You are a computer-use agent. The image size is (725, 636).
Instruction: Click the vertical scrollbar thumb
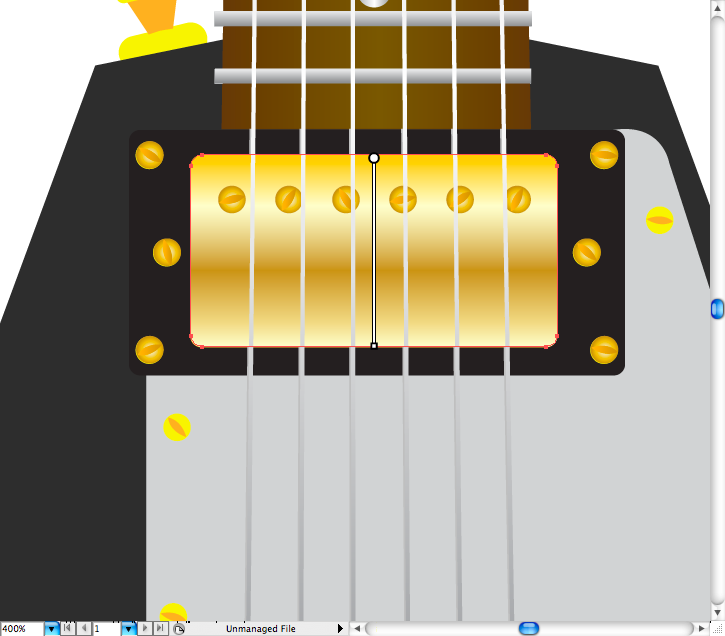717,309
